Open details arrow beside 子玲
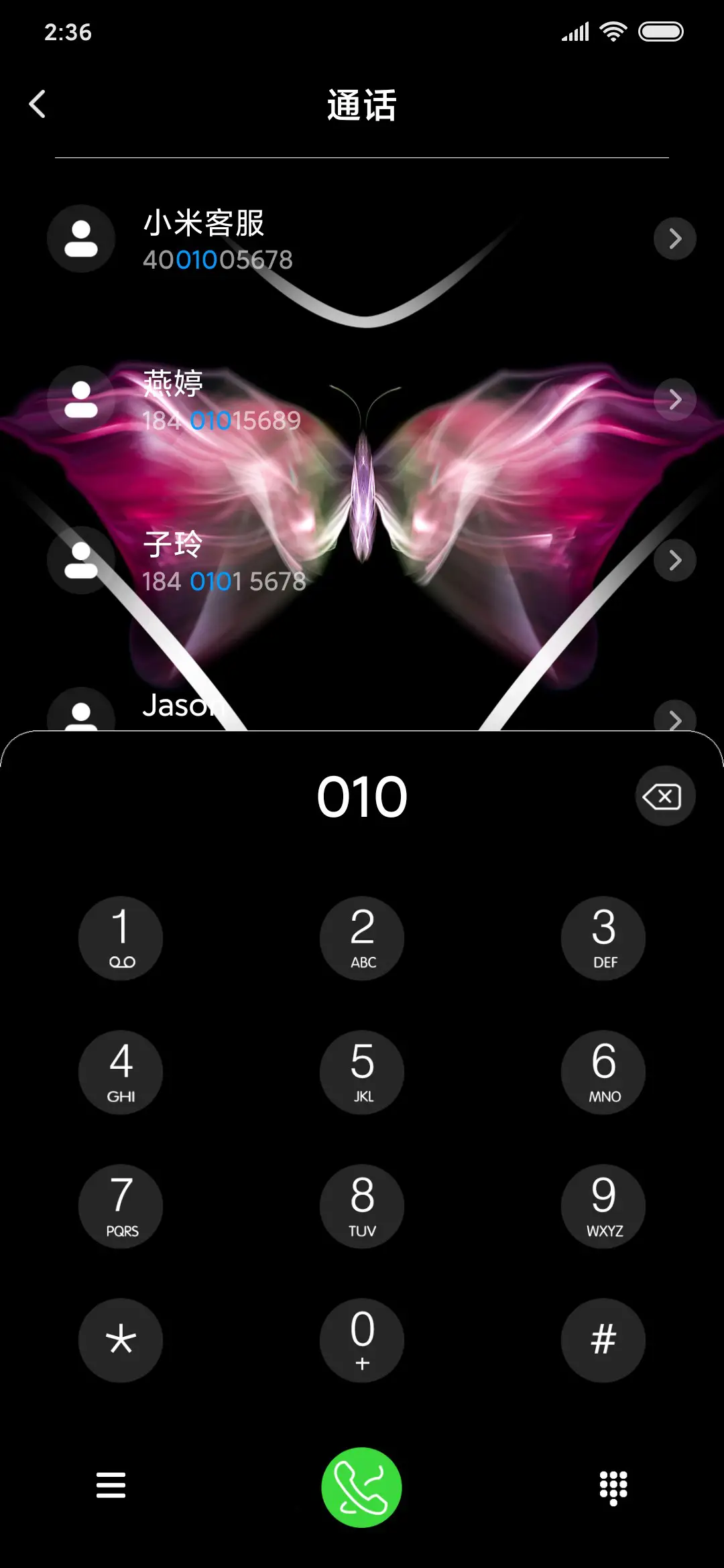This screenshot has height=1568, width=724. [x=674, y=561]
